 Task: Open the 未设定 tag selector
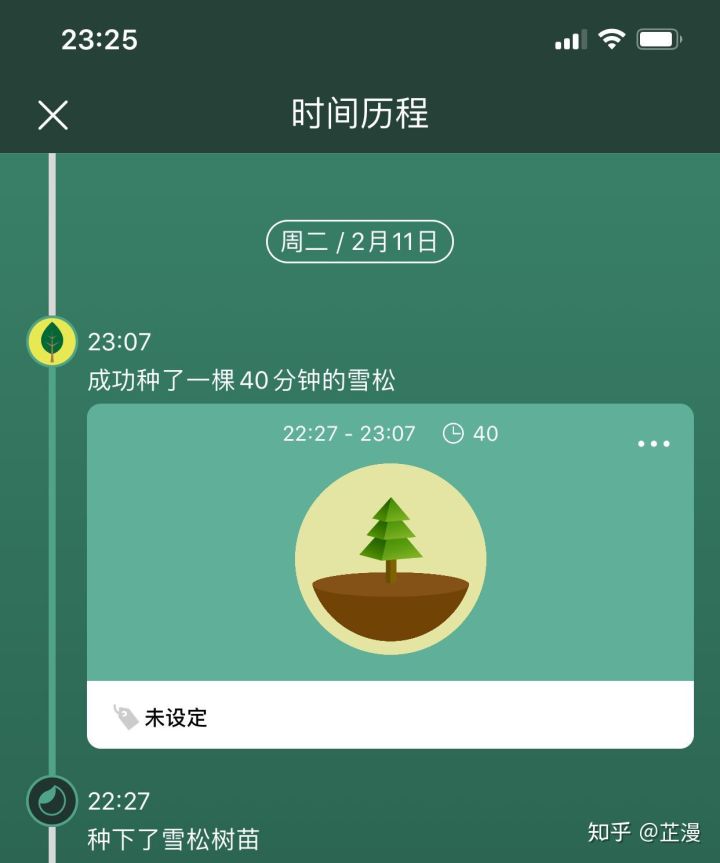tap(175, 716)
